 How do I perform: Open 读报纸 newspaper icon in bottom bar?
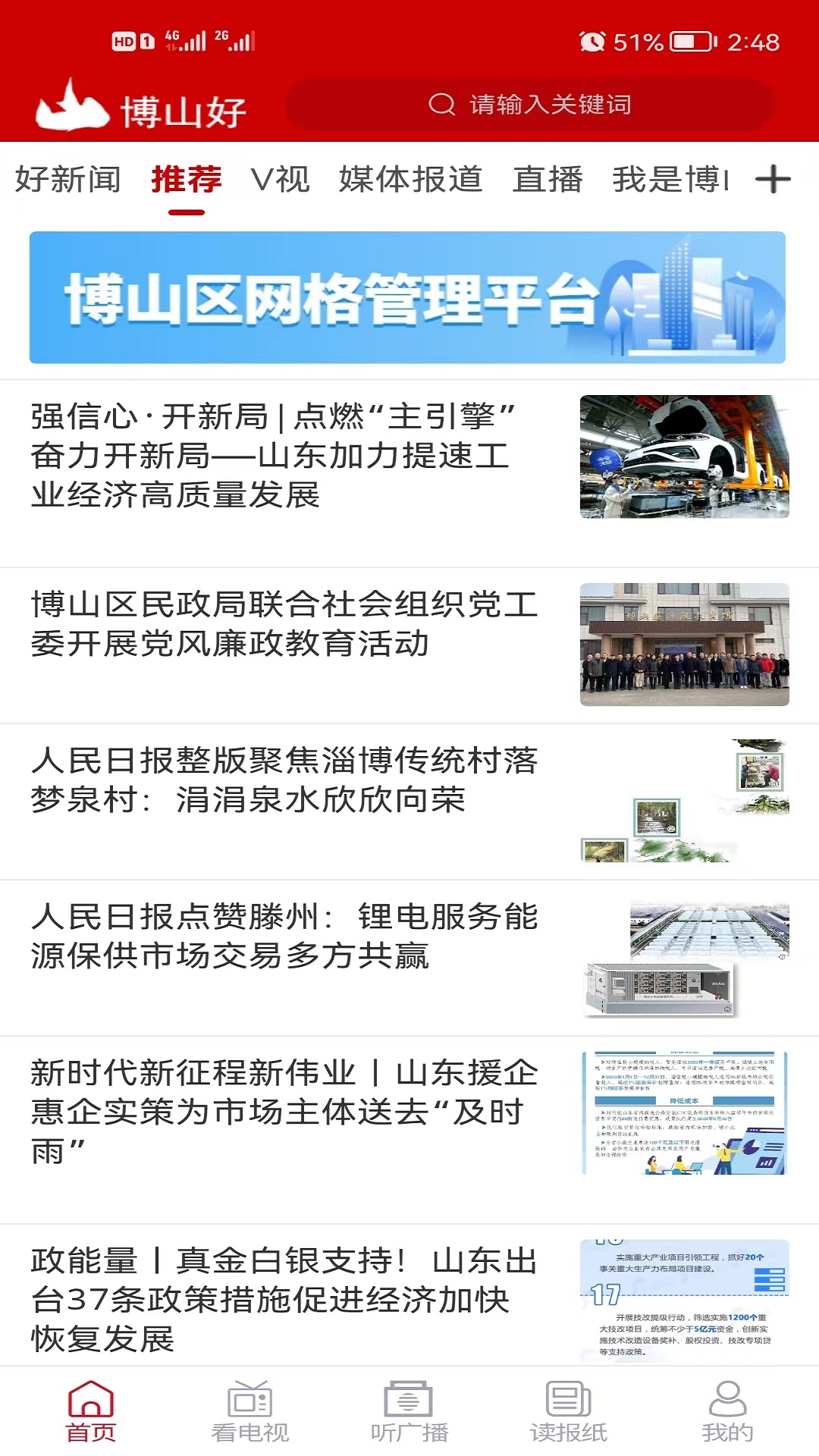[568, 1399]
